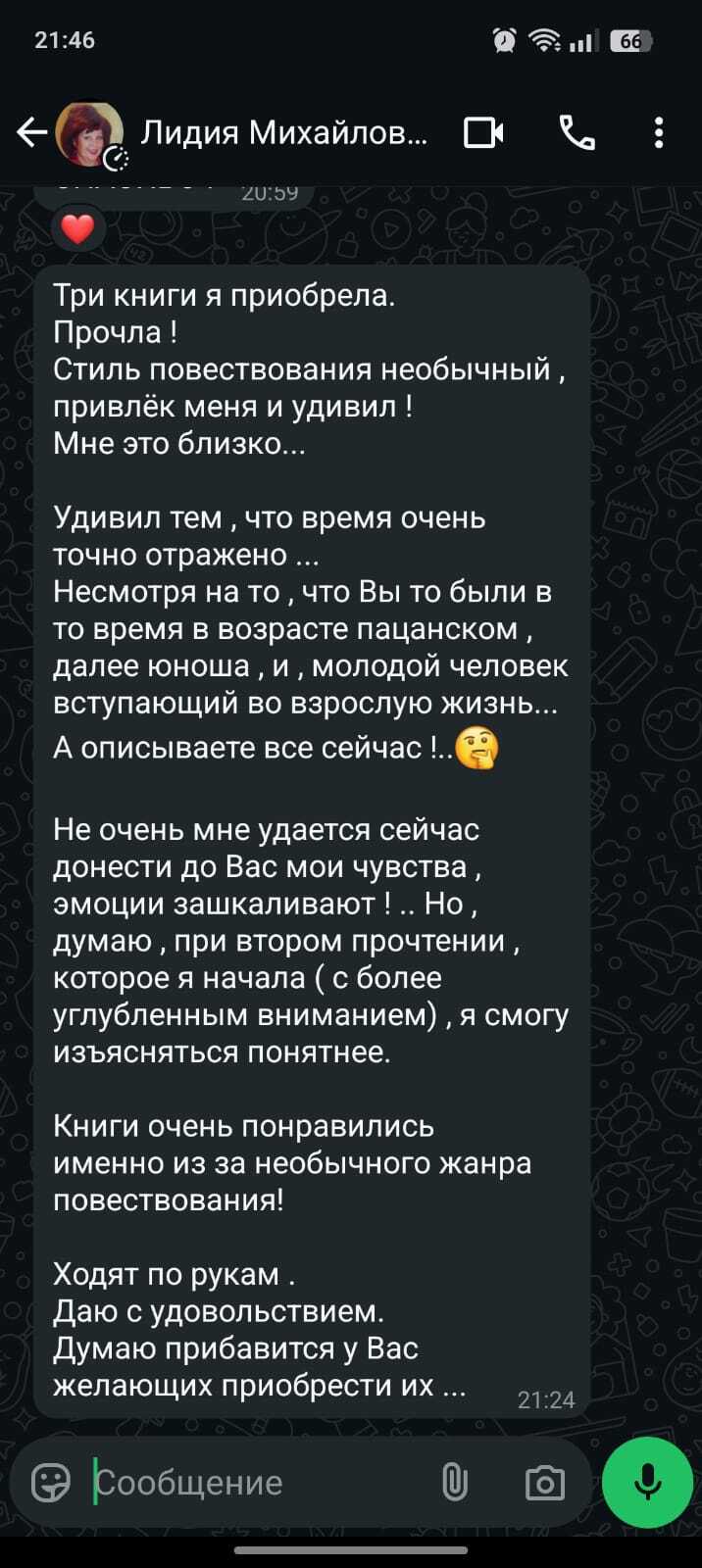Start a voice call
Image resolution: width=702 pixels, height=1568 pixels.
point(577,132)
